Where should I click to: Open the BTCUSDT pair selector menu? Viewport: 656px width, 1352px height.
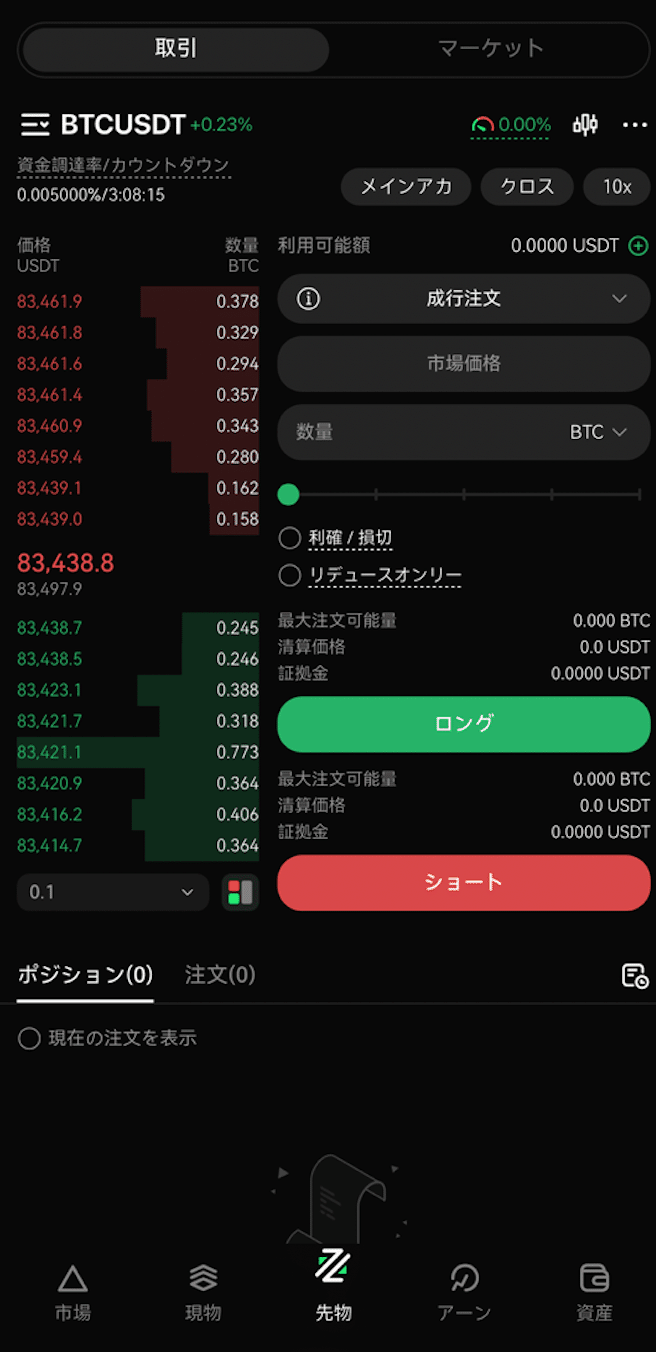pyautogui.click(x=34, y=124)
